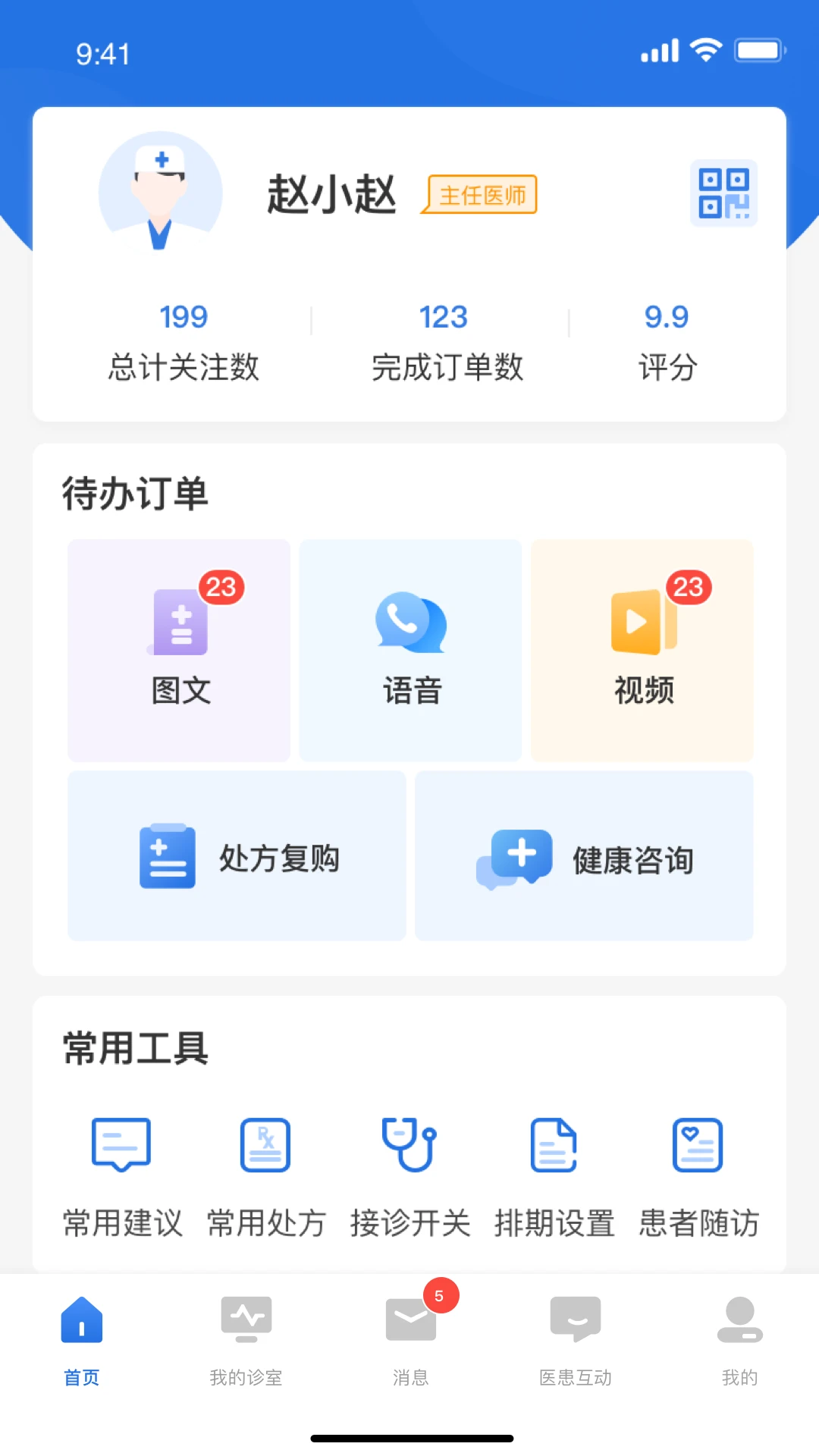Open the 患者随访 tool

698,1175
